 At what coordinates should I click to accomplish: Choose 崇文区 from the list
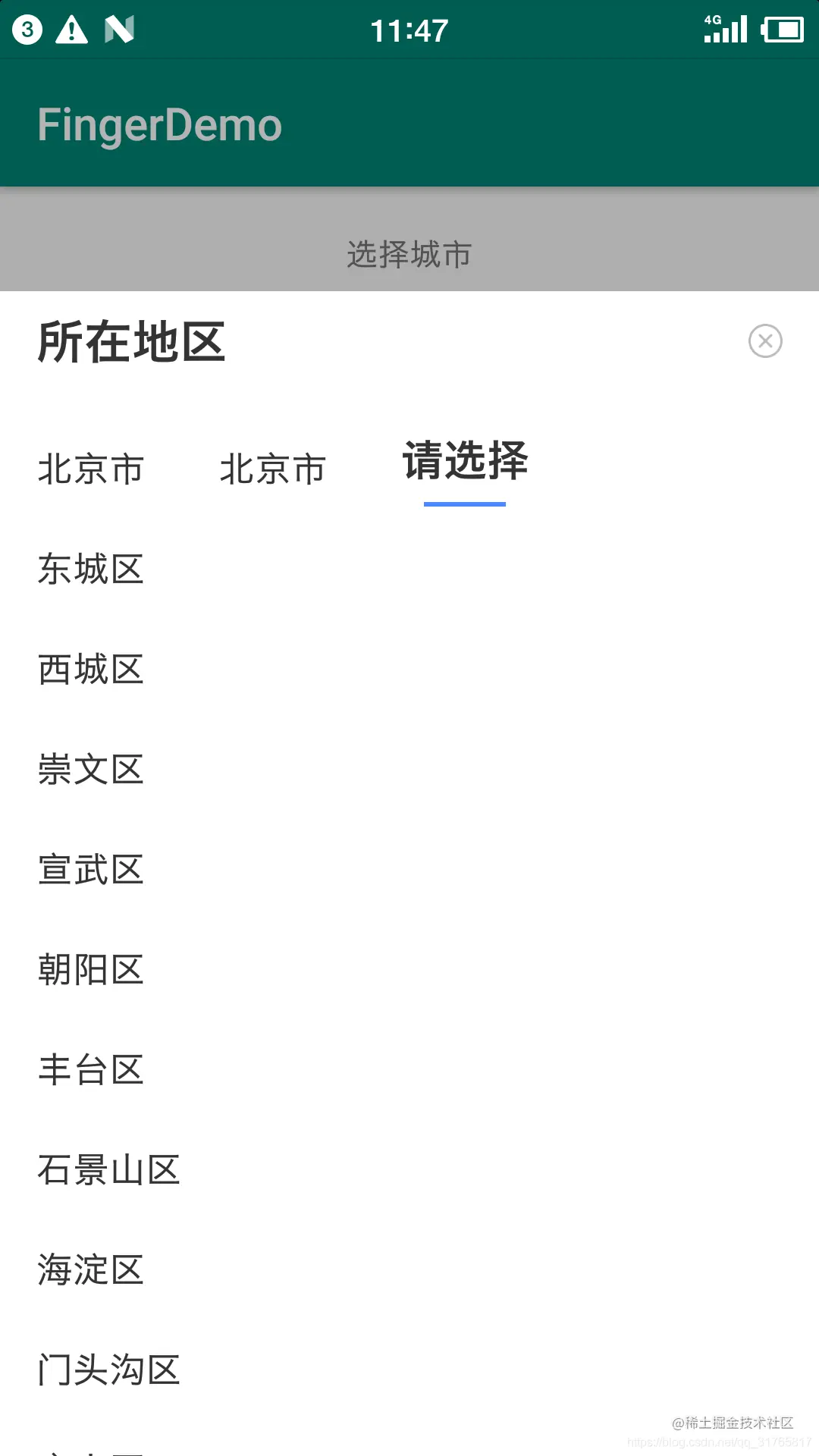coord(91,770)
